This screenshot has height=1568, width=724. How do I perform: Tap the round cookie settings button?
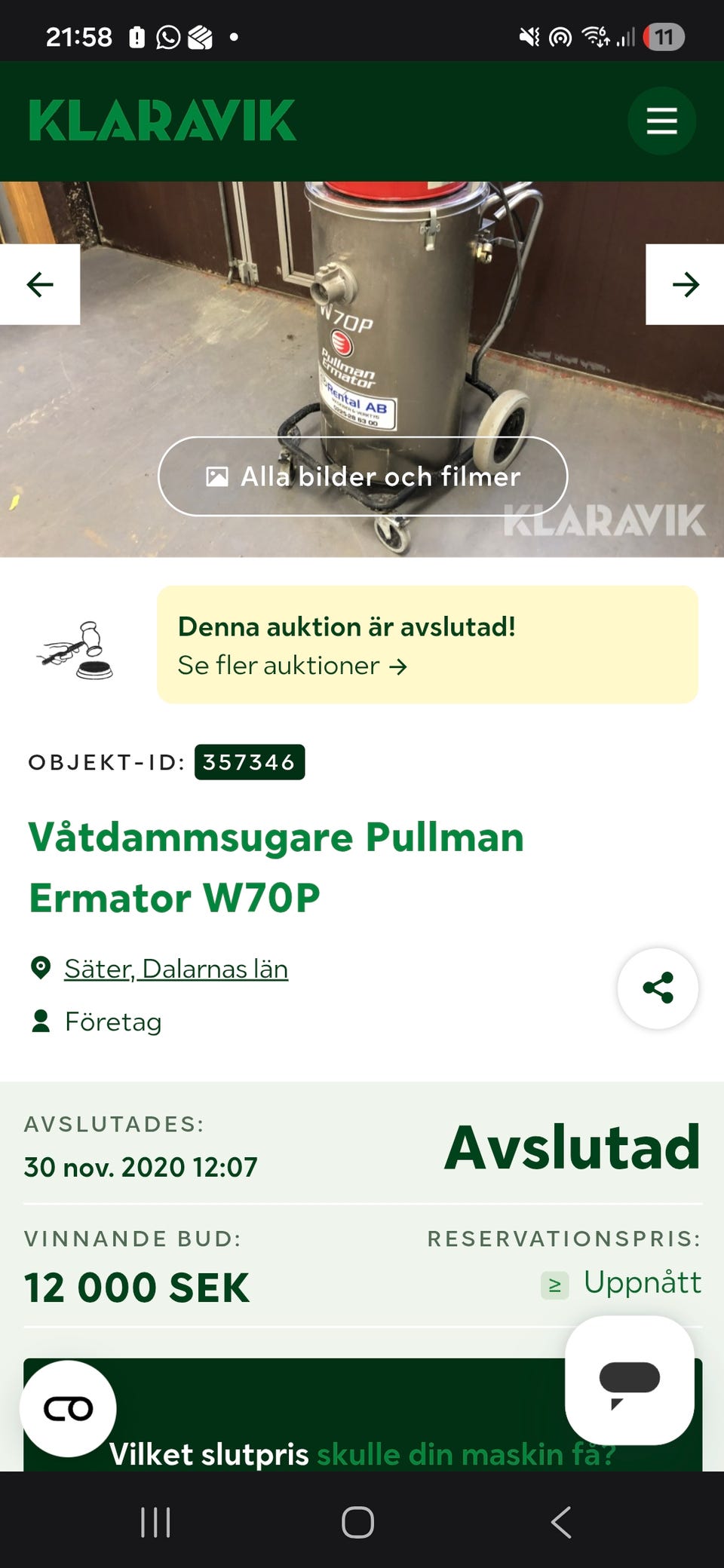click(68, 1408)
